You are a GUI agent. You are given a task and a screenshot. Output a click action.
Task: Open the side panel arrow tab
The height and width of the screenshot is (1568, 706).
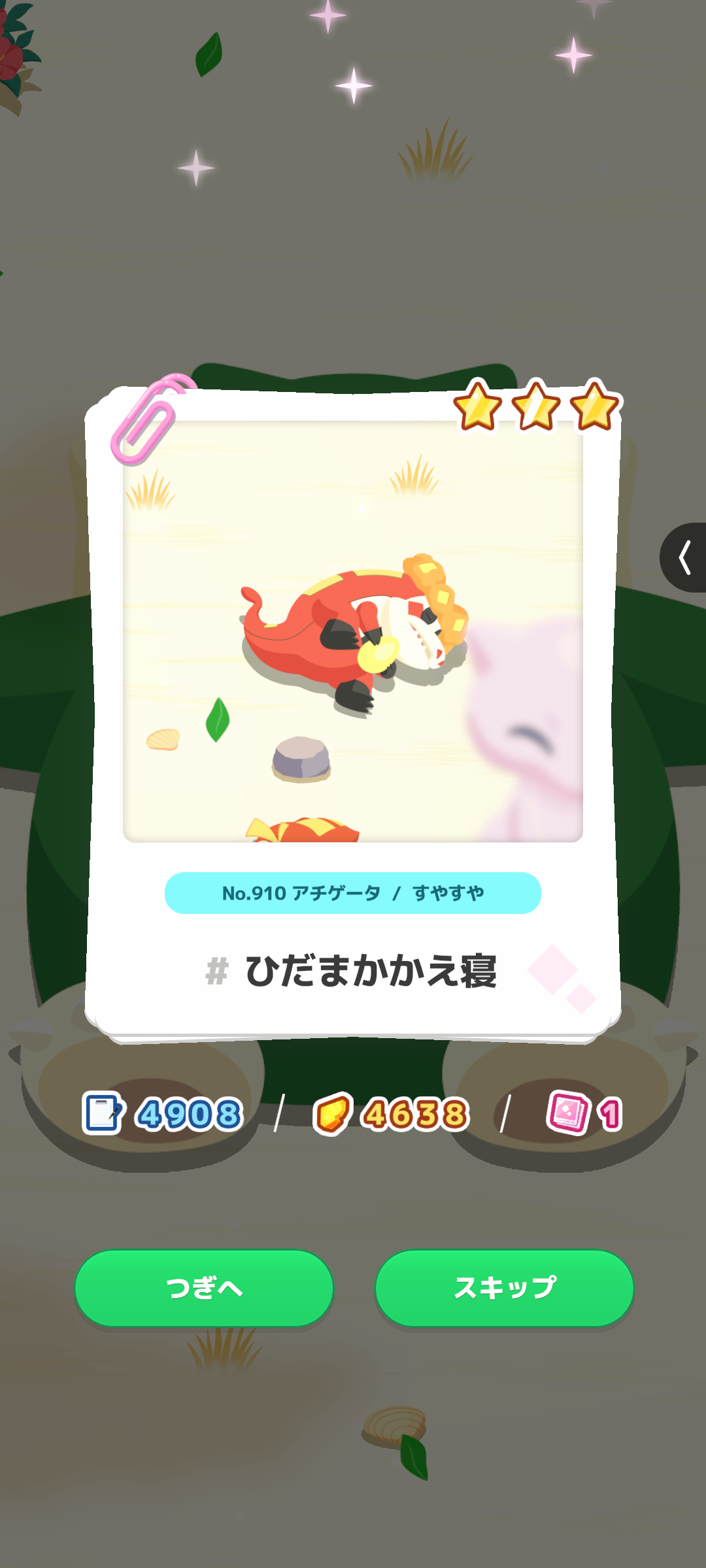684,557
